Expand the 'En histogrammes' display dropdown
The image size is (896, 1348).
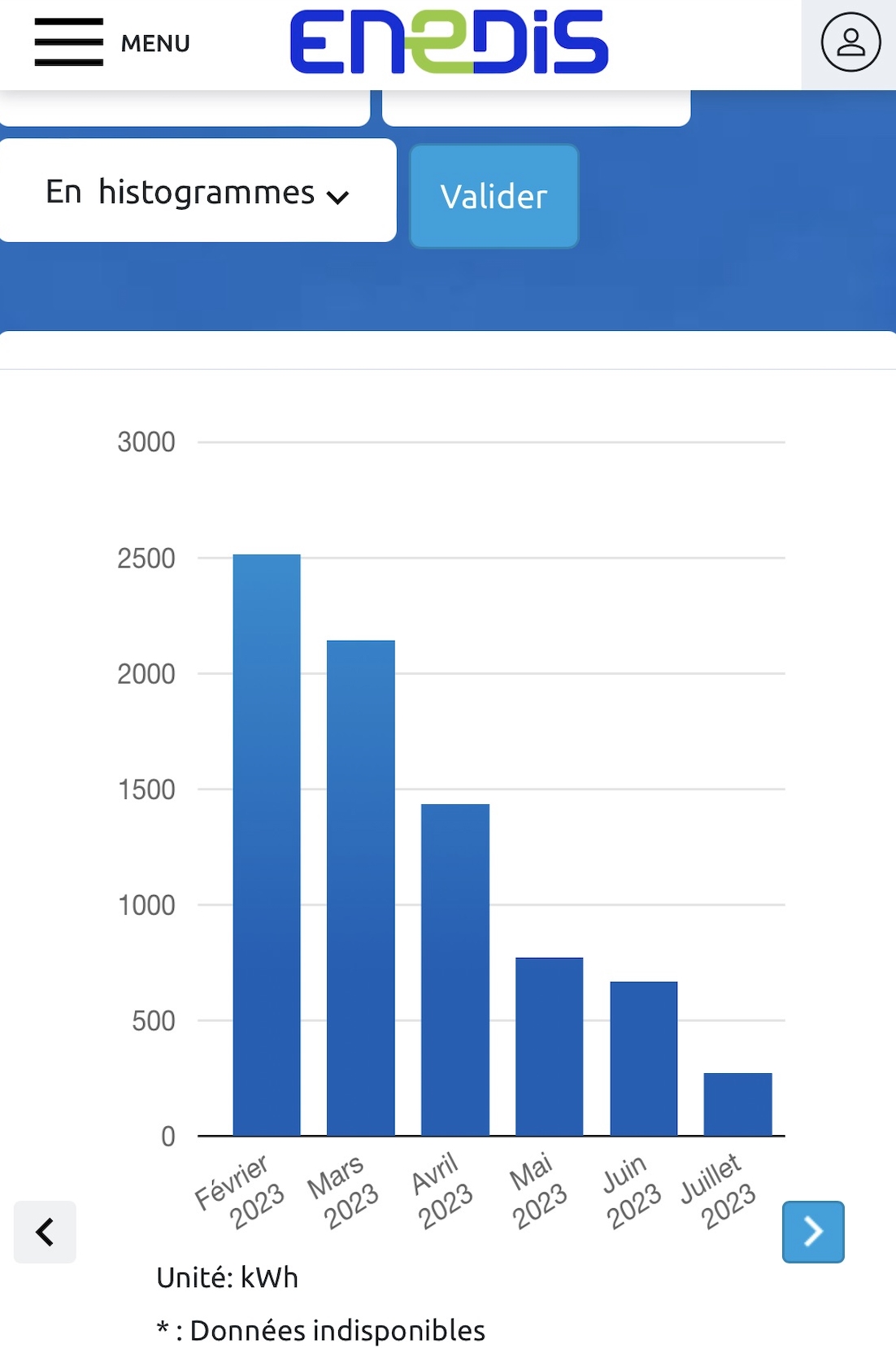198,192
